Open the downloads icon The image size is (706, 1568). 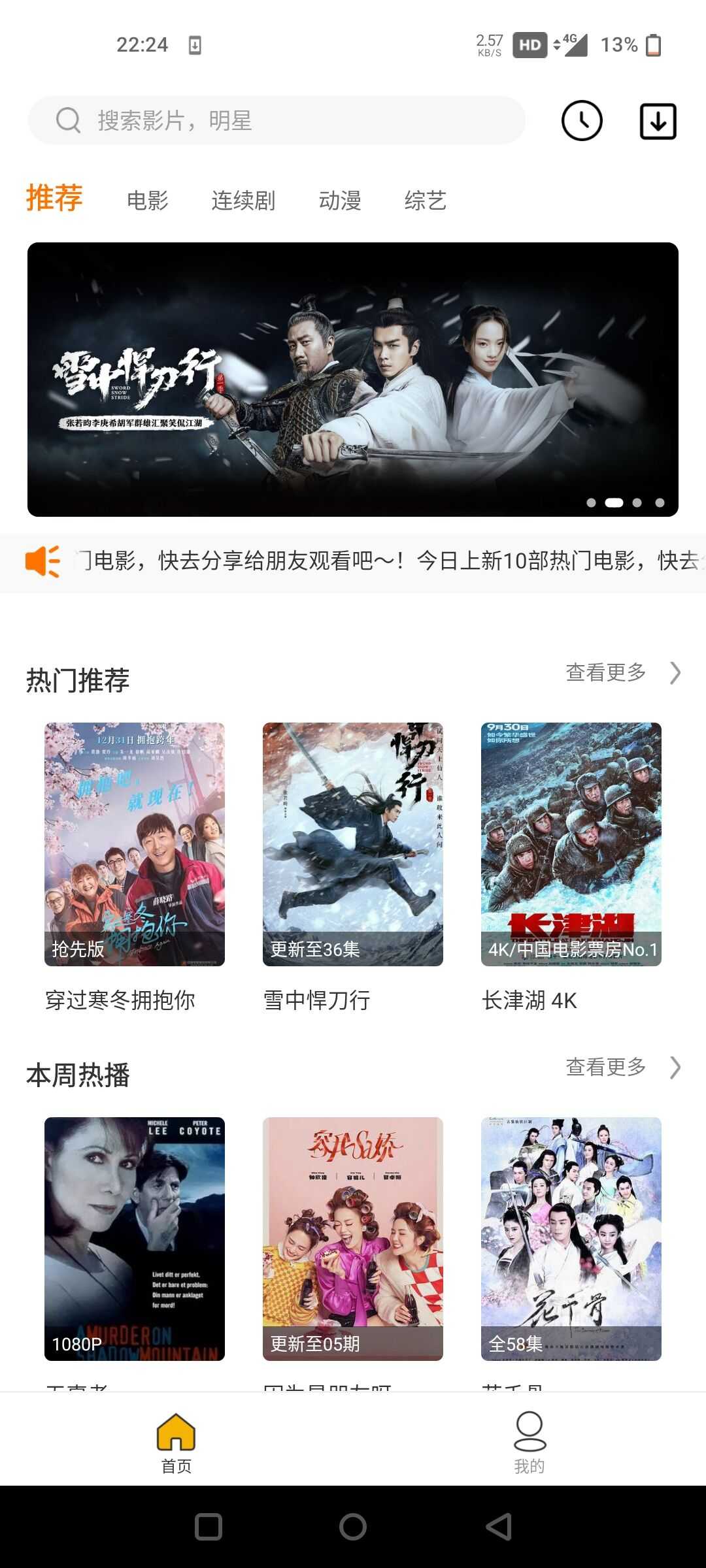(658, 121)
